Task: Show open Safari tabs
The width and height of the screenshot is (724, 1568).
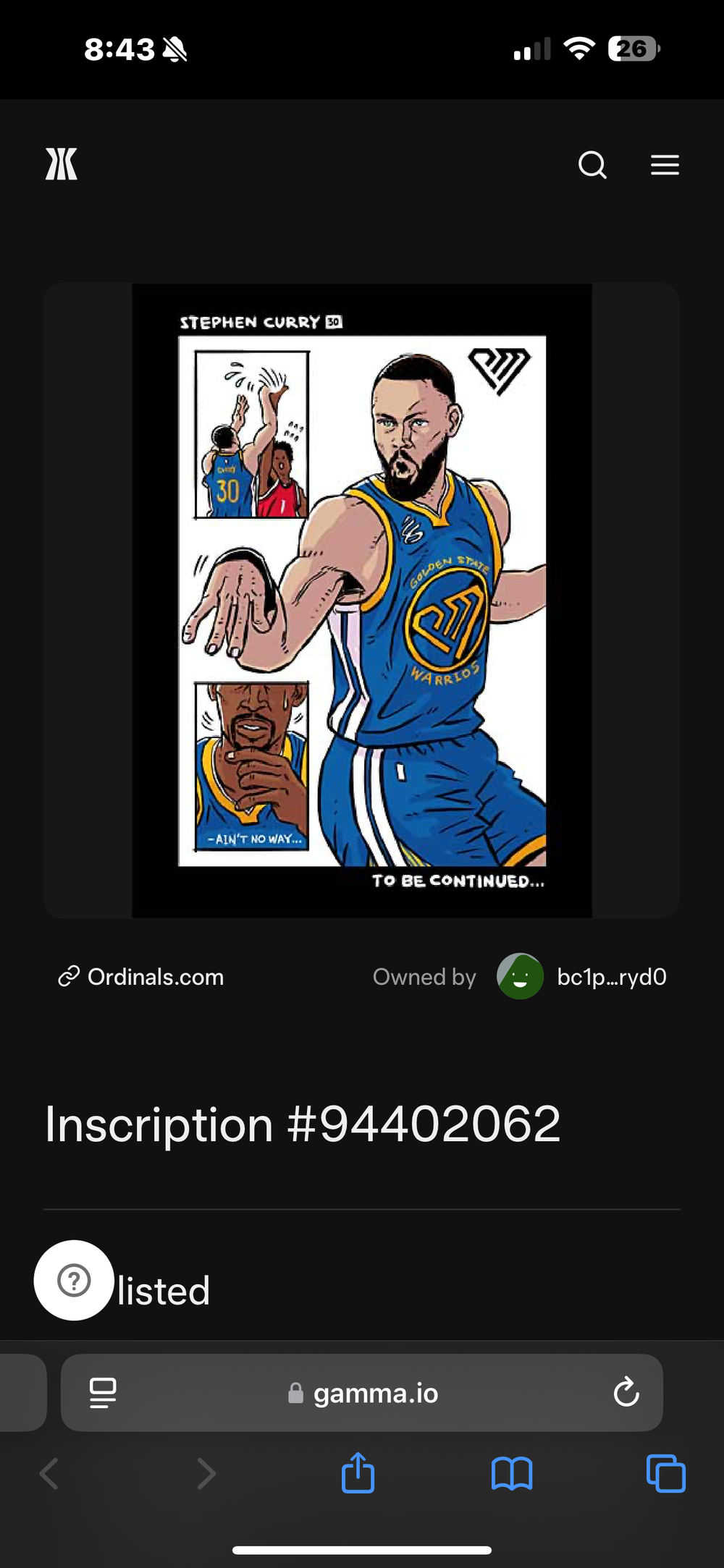Action: point(666,1473)
